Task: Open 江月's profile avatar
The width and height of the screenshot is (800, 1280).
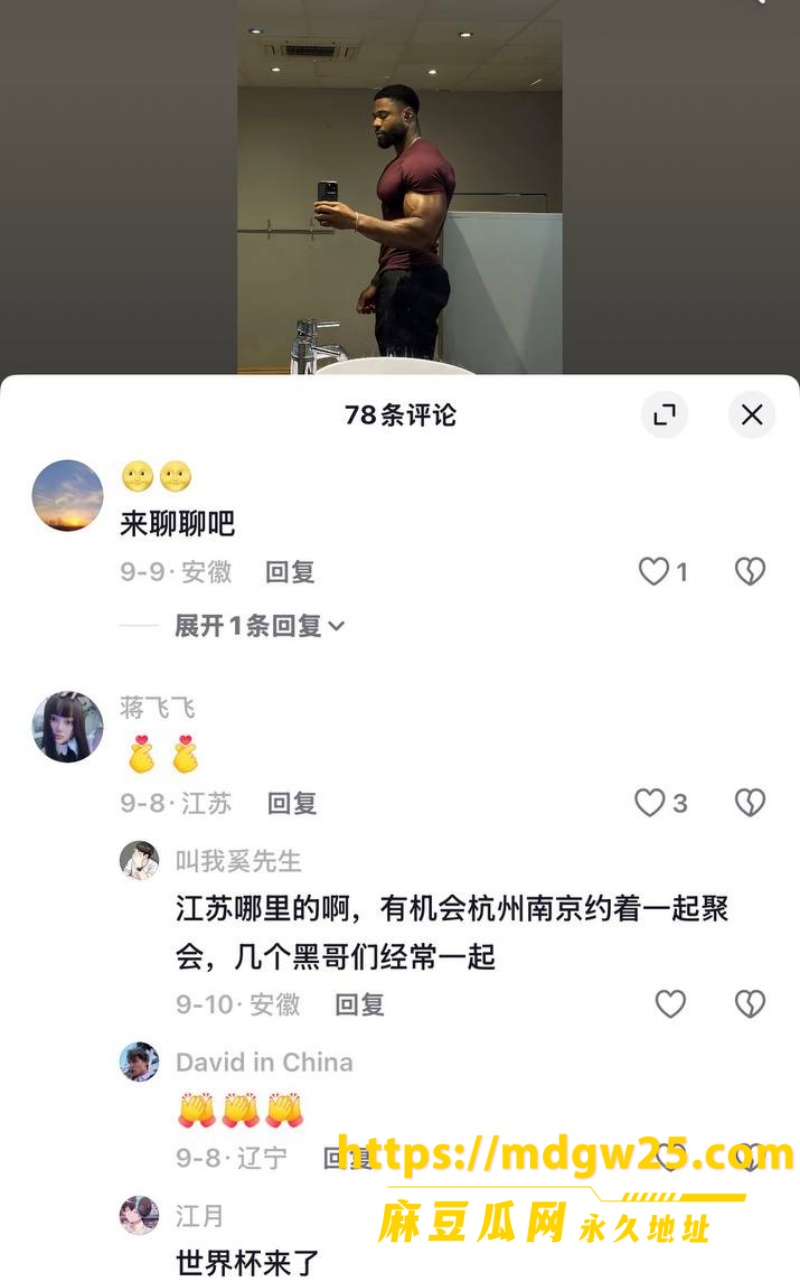Action: coord(140,1216)
